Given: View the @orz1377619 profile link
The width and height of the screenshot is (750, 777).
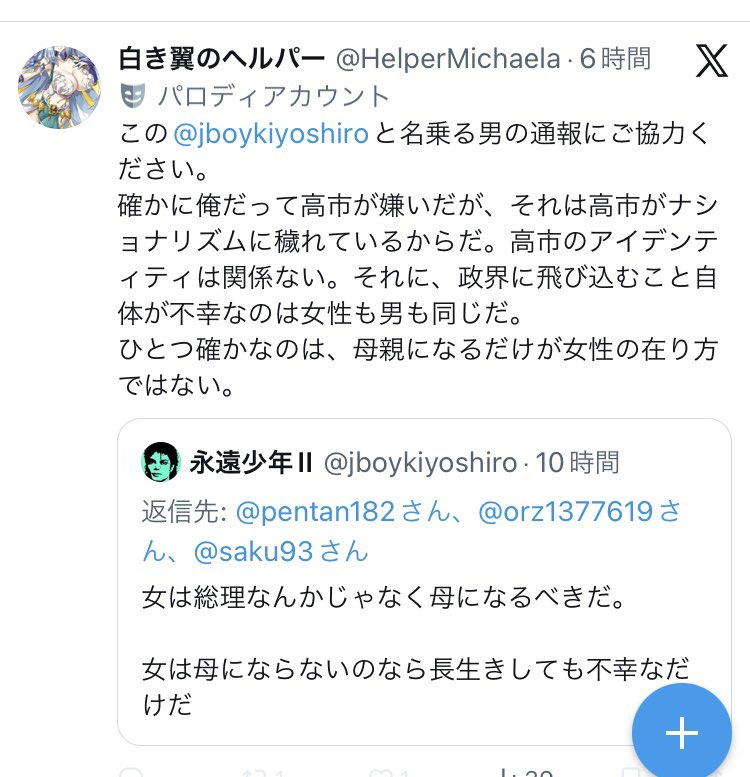Looking at the screenshot, I should (566, 512).
